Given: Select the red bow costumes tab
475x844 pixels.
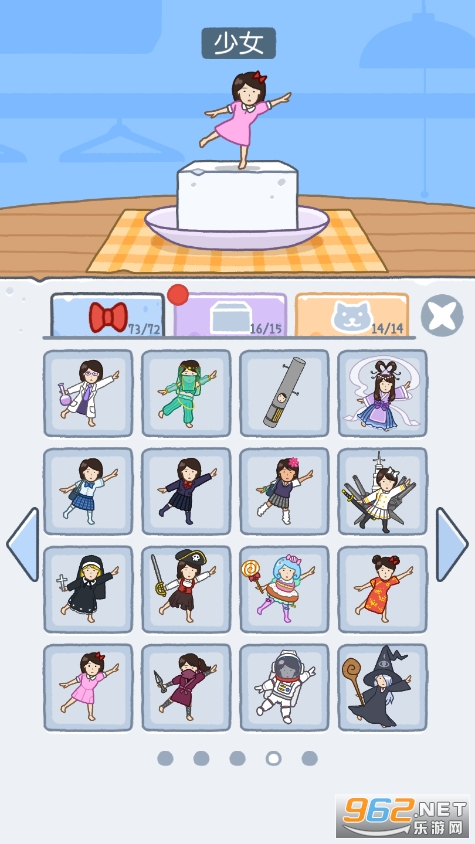Looking at the screenshot, I should tap(108, 315).
